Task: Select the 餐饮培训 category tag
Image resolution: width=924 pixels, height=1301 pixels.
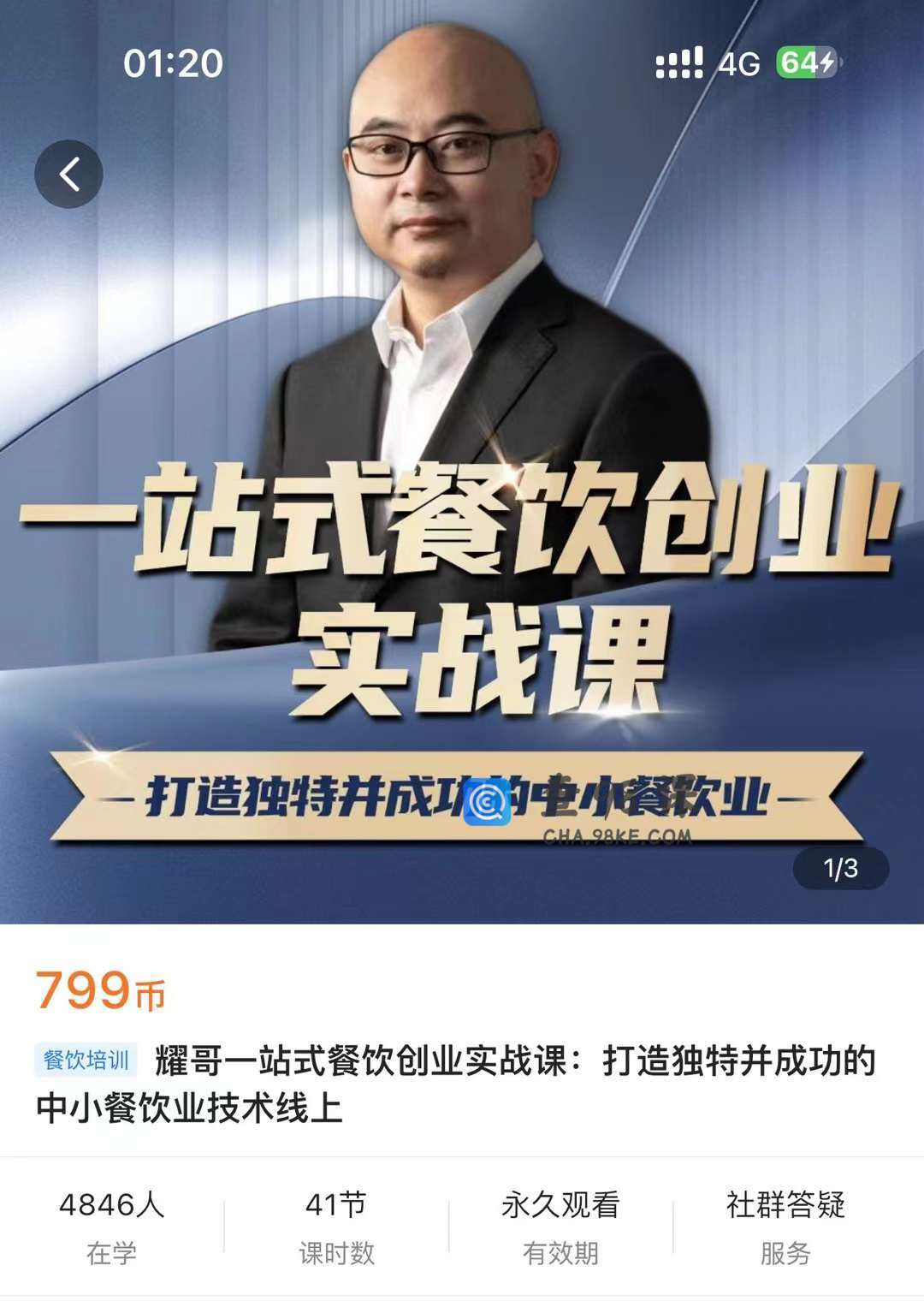Action: pyautogui.click(x=86, y=1061)
